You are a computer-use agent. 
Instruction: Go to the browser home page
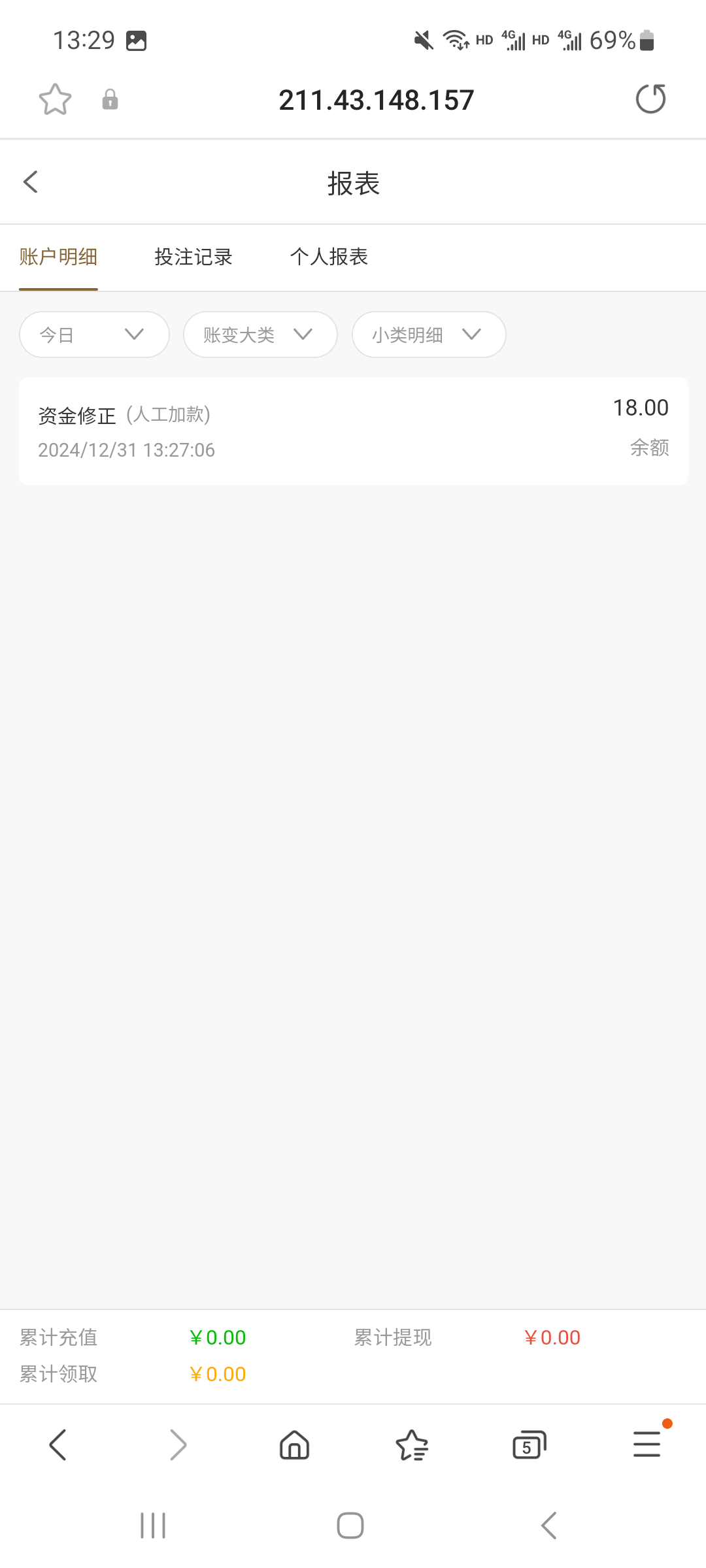pos(294,1445)
